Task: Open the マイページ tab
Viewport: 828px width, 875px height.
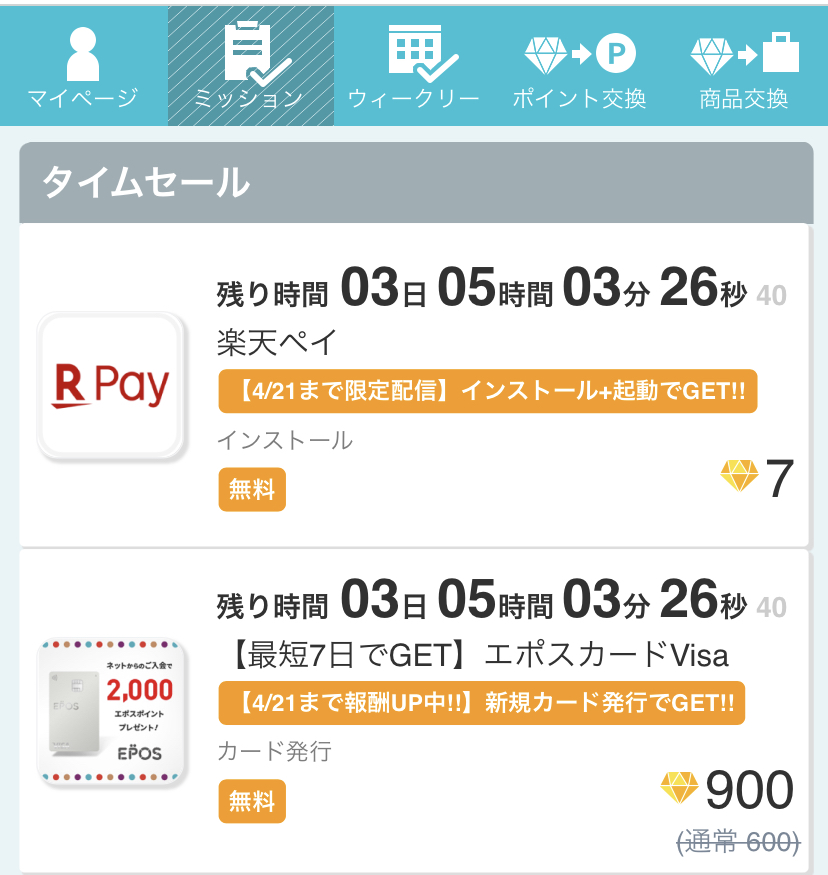Action: click(x=83, y=67)
